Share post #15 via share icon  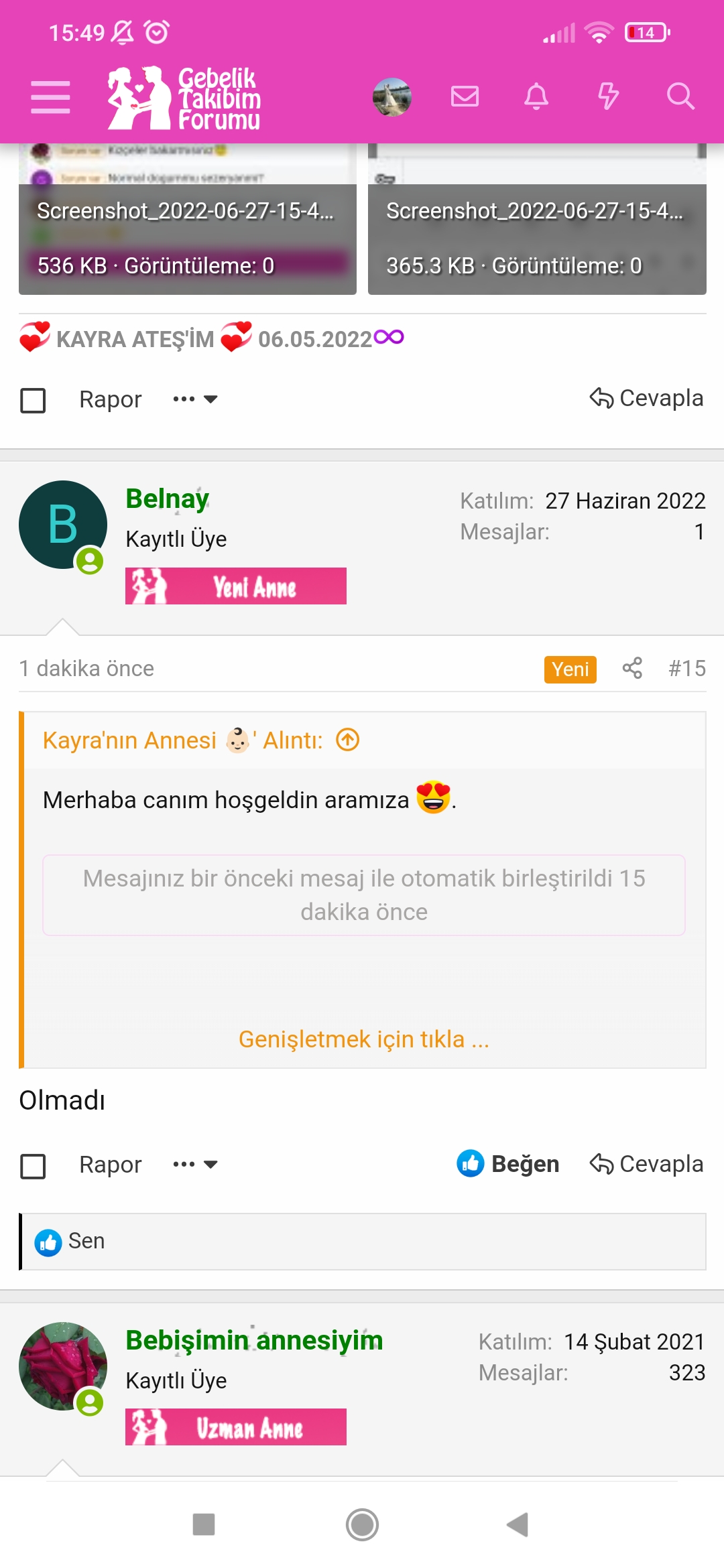pos(632,668)
